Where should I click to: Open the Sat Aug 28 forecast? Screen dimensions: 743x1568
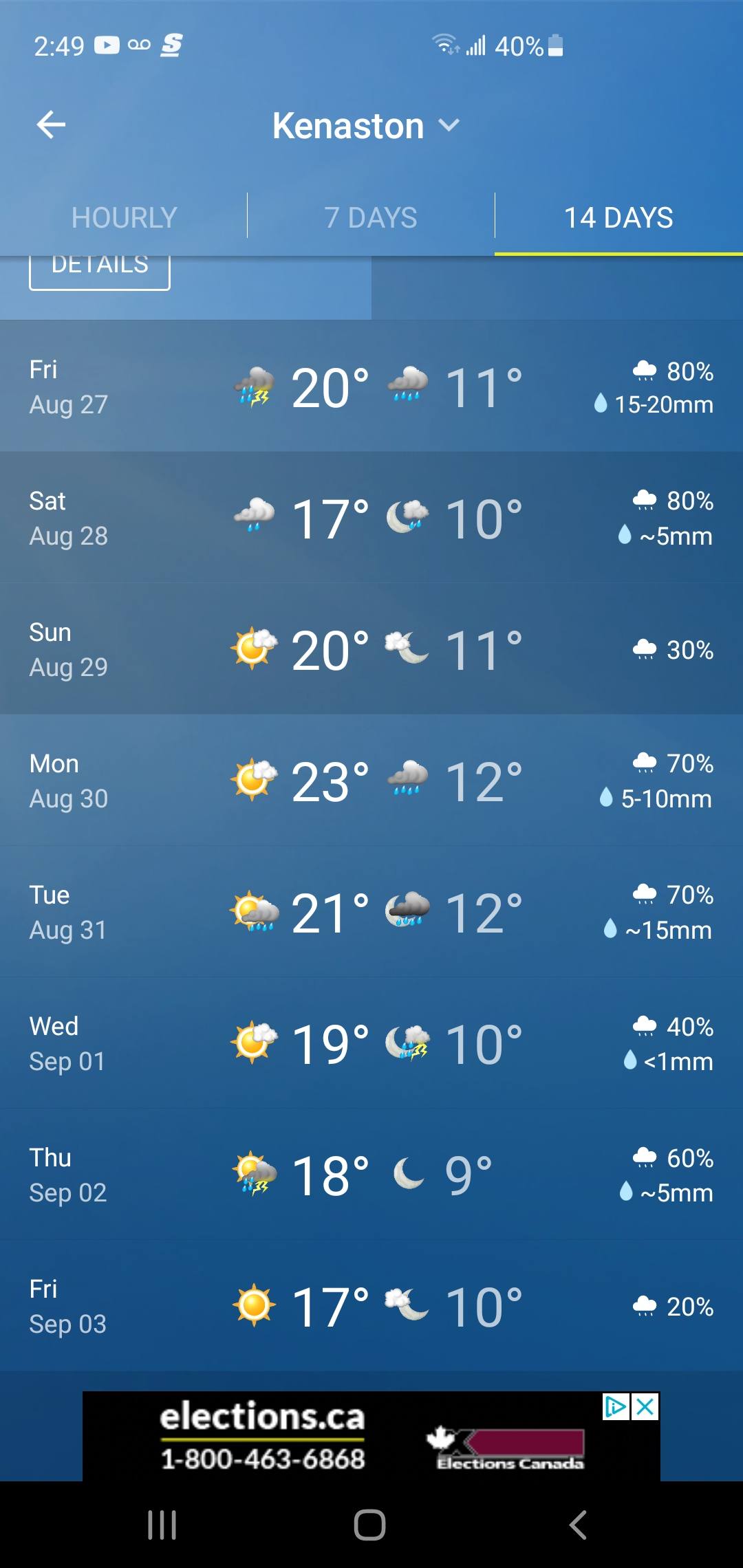pyautogui.click(x=371, y=518)
